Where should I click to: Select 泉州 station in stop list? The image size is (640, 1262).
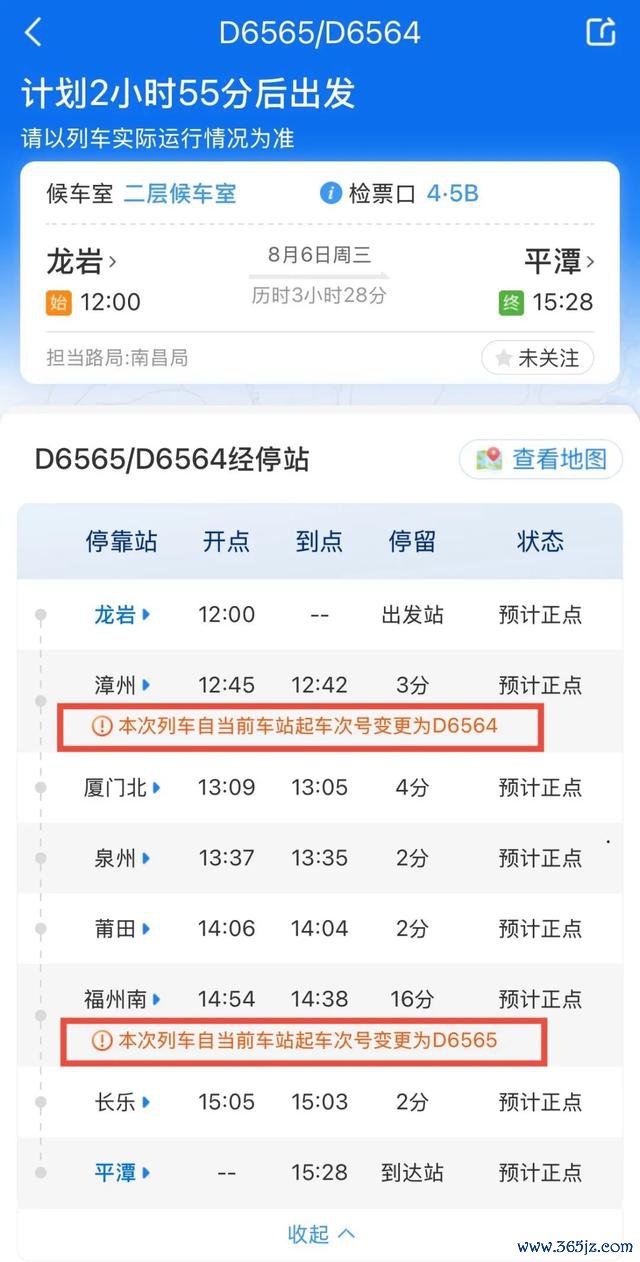click(124, 858)
